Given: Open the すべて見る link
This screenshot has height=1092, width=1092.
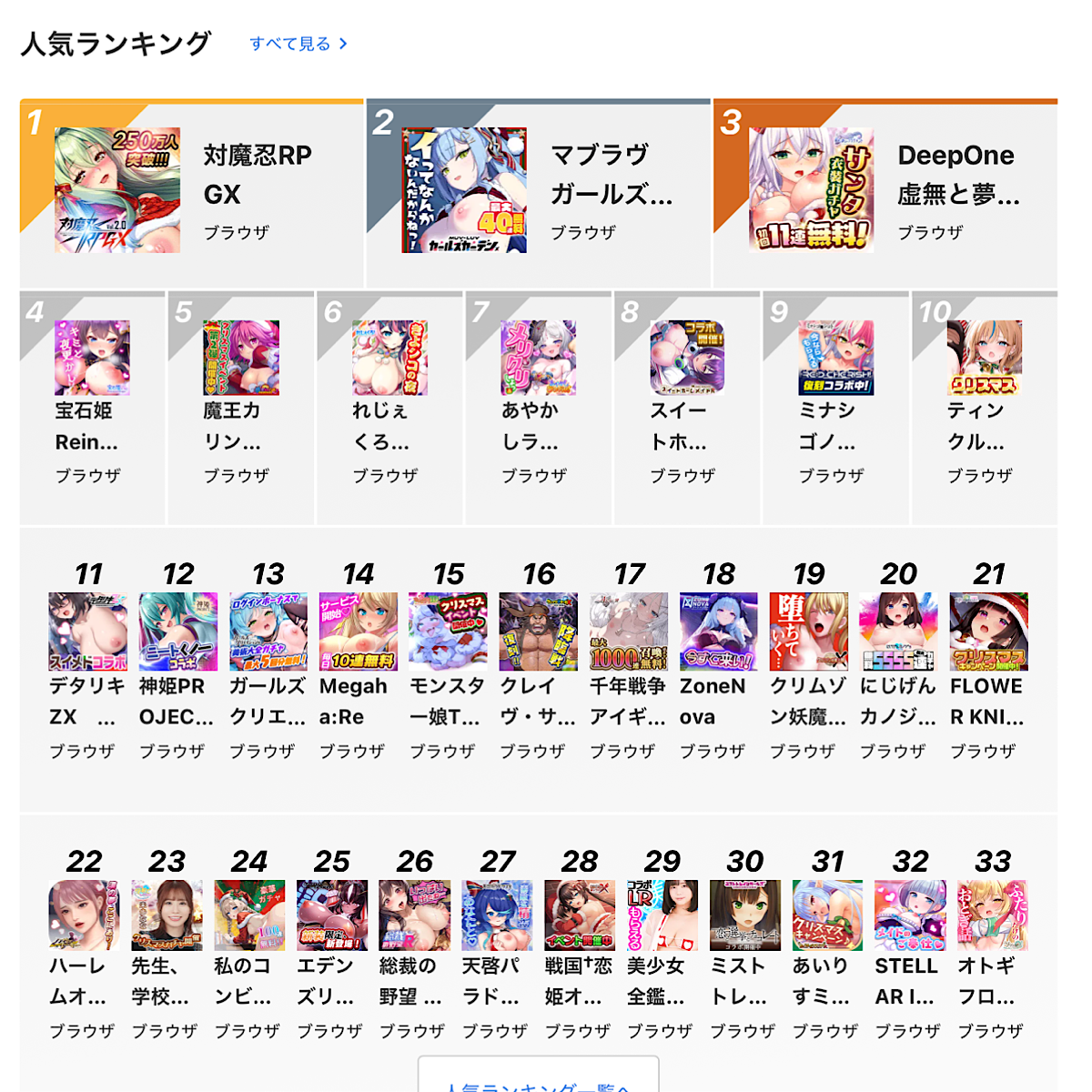Looking at the screenshot, I should point(298,44).
